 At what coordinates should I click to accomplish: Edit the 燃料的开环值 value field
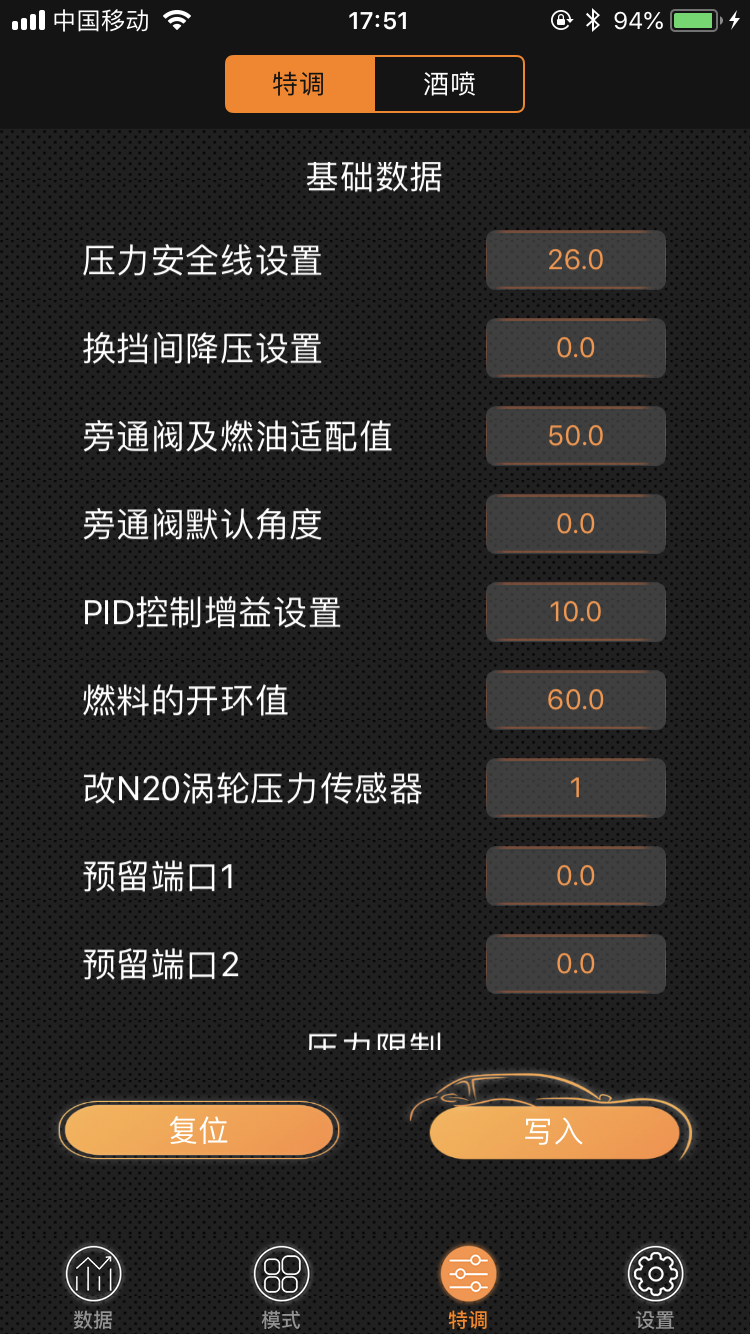pos(576,700)
